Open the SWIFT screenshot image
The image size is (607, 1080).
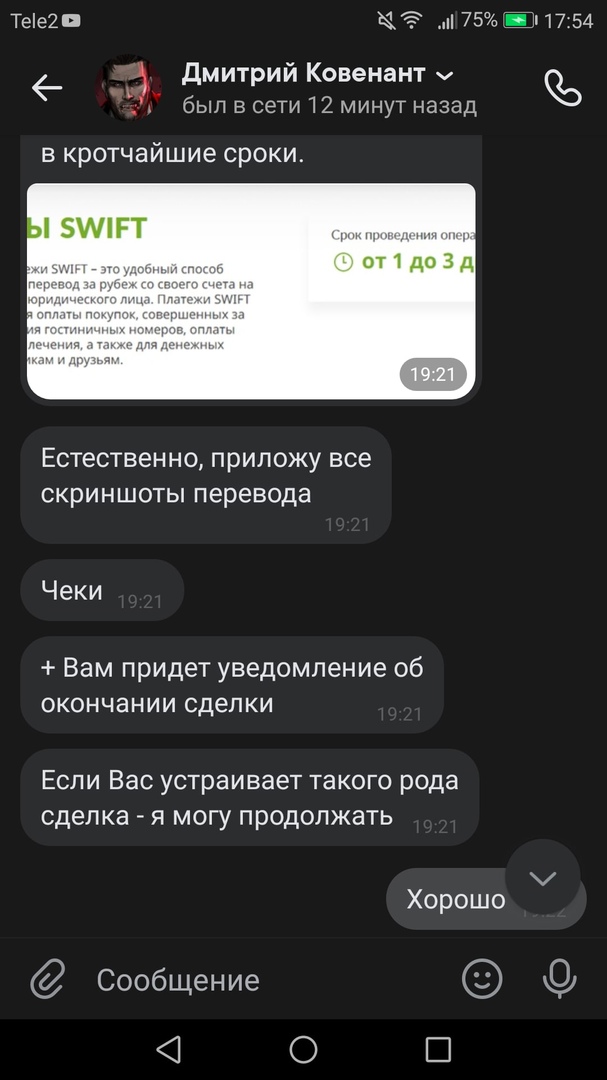(250, 291)
